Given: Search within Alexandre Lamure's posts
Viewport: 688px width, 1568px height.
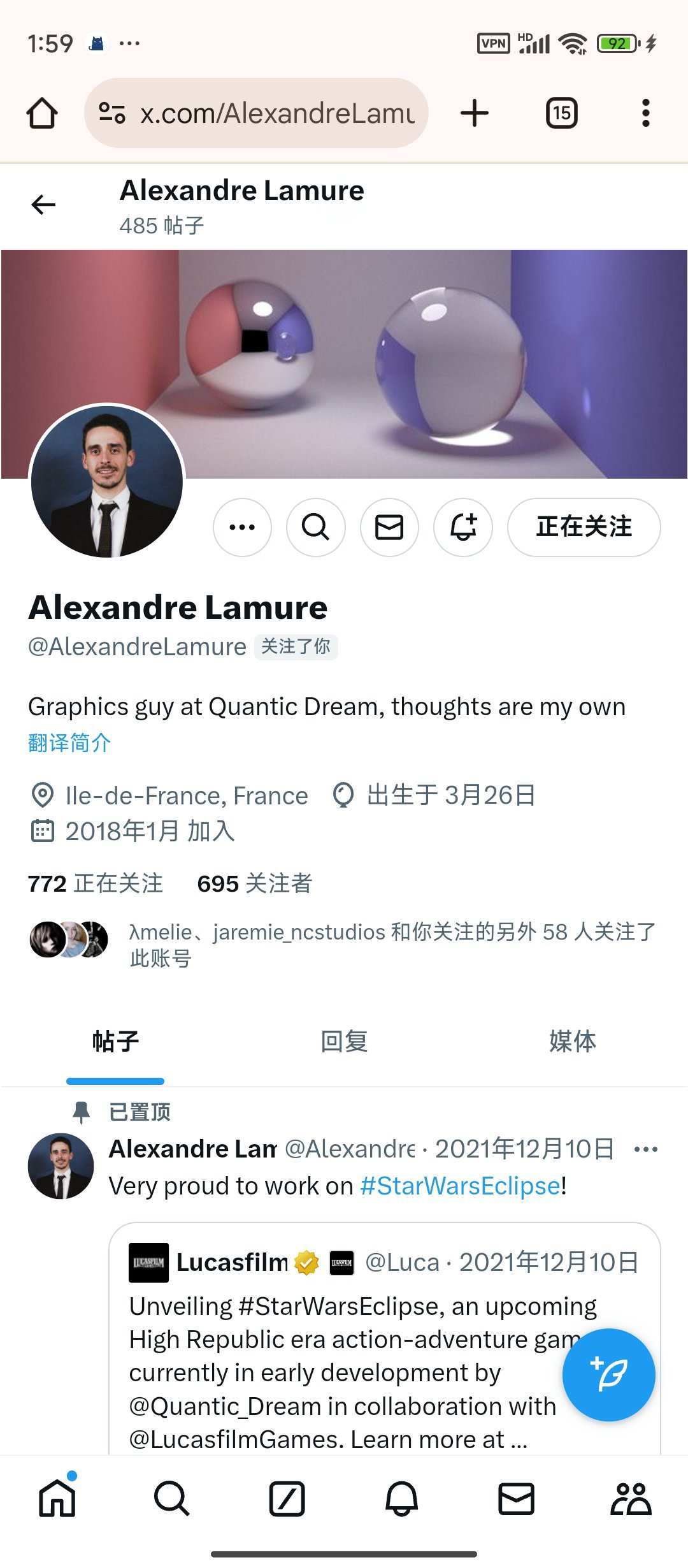Looking at the screenshot, I should click(316, 527).
